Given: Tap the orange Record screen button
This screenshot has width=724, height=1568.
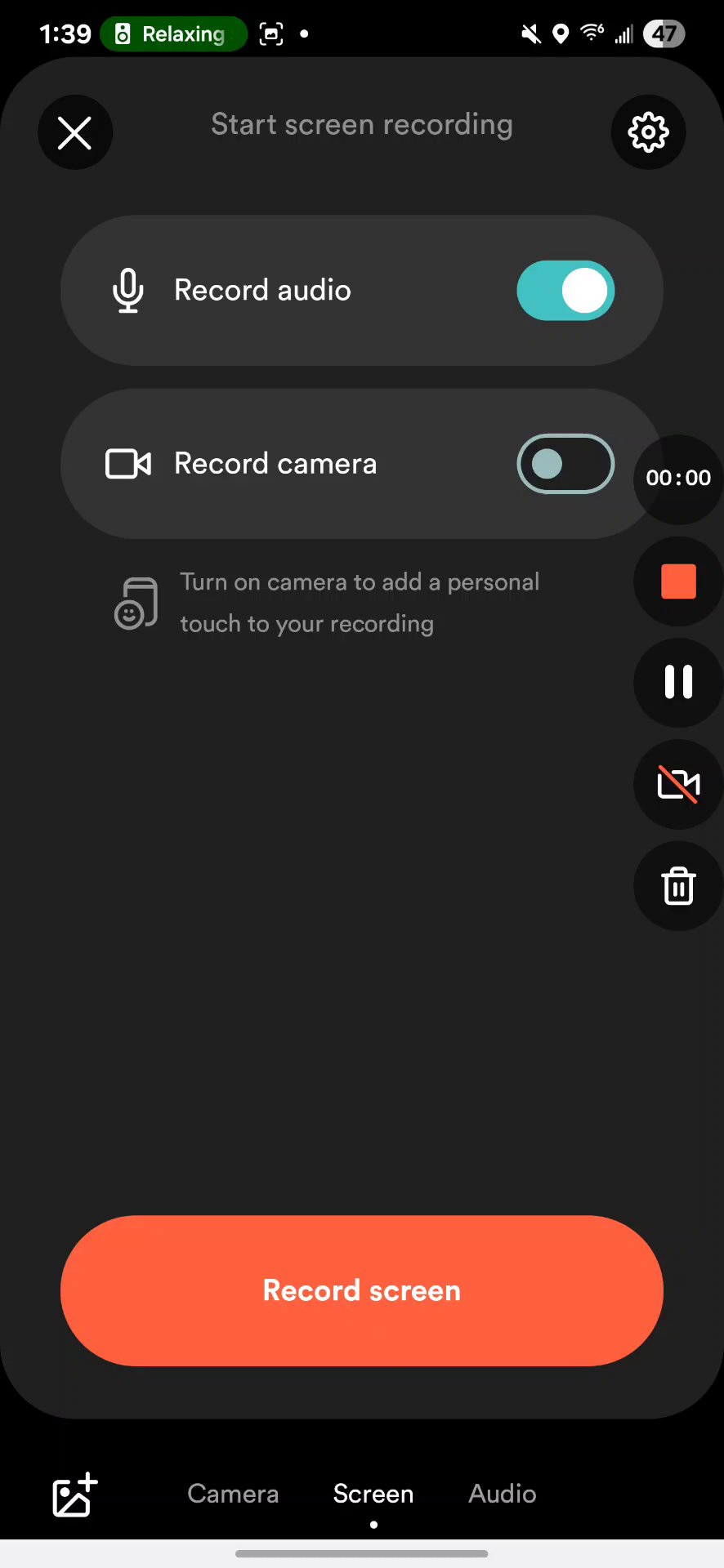Looking at the screenshot, I should coord(362,1290).
